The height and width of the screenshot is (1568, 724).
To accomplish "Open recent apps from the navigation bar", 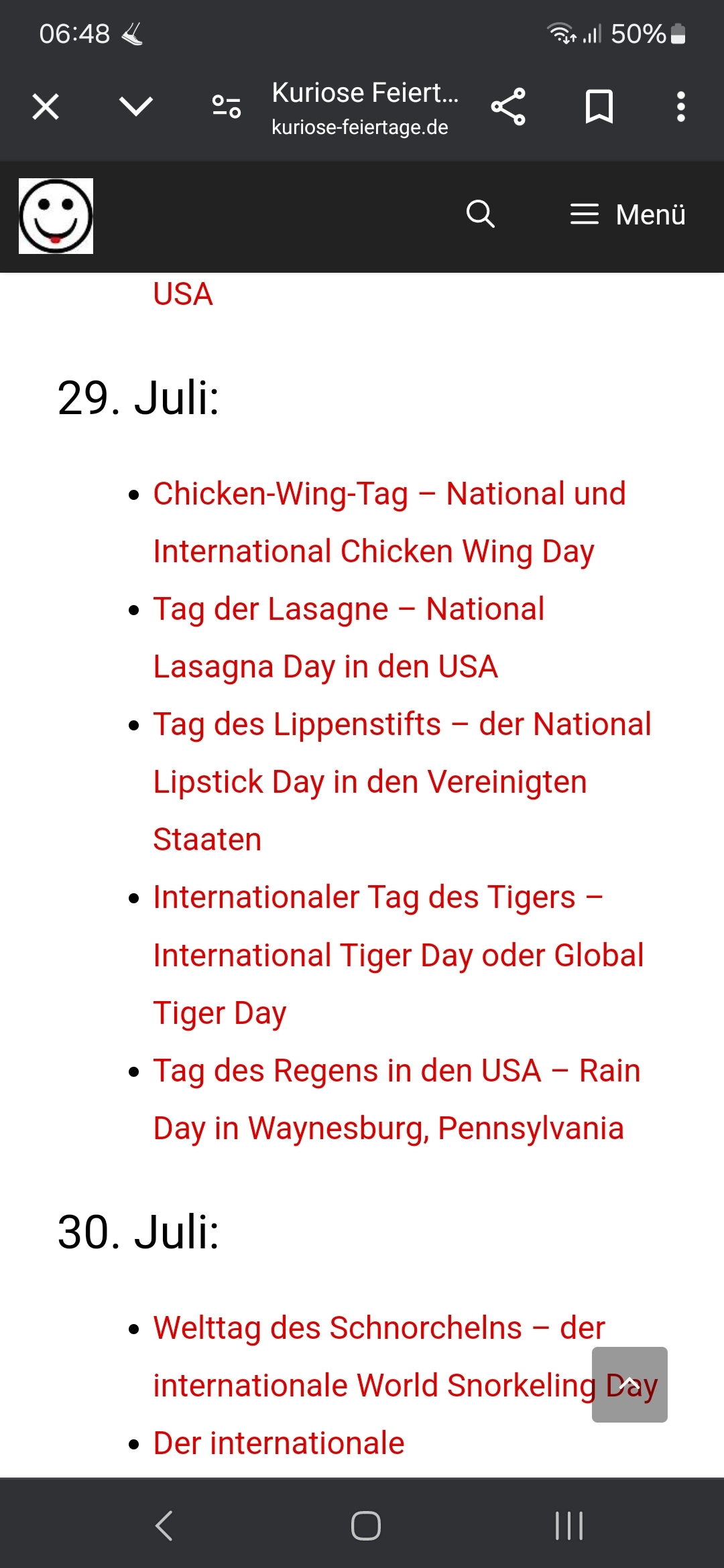I will [569, 1526].
